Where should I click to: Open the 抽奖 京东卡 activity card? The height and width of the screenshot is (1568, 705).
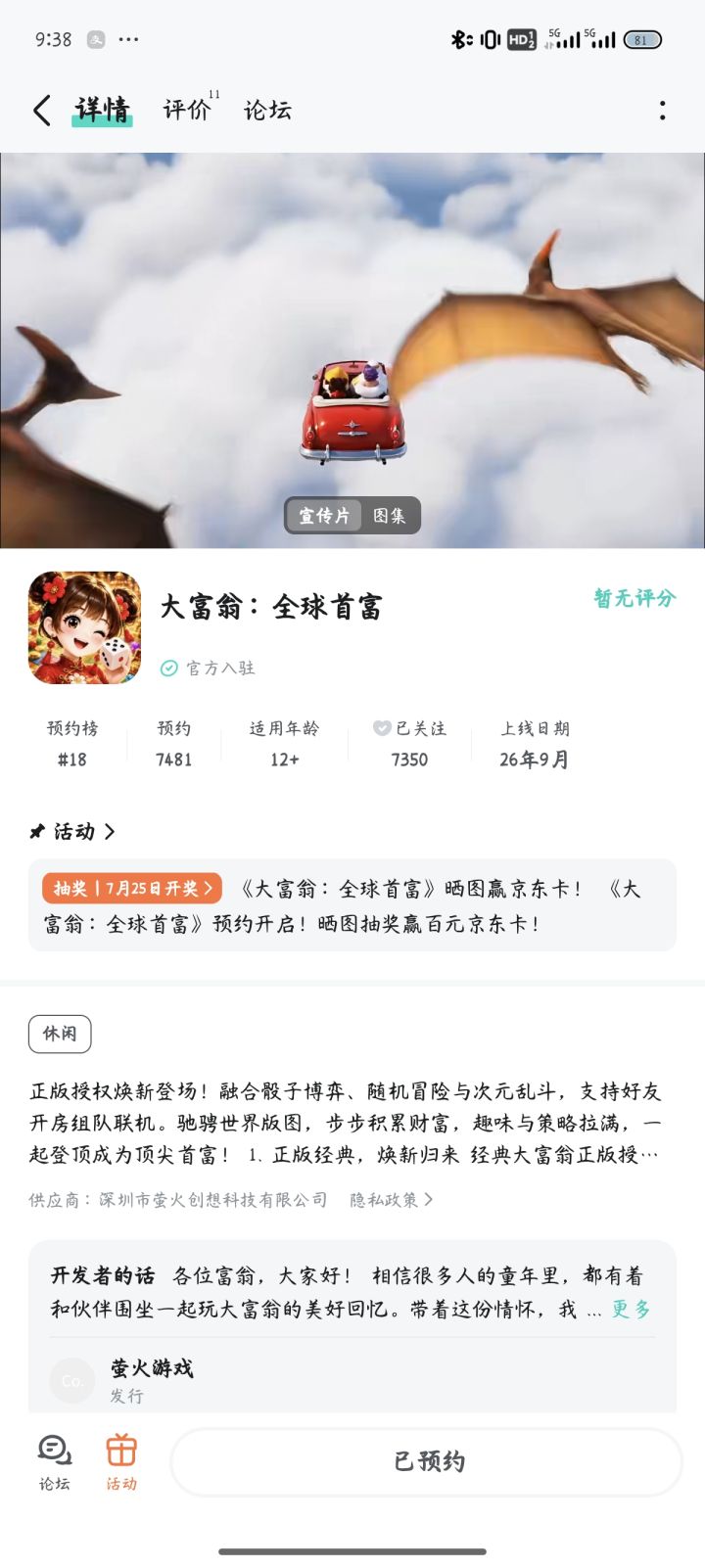[x=352, y=905]
